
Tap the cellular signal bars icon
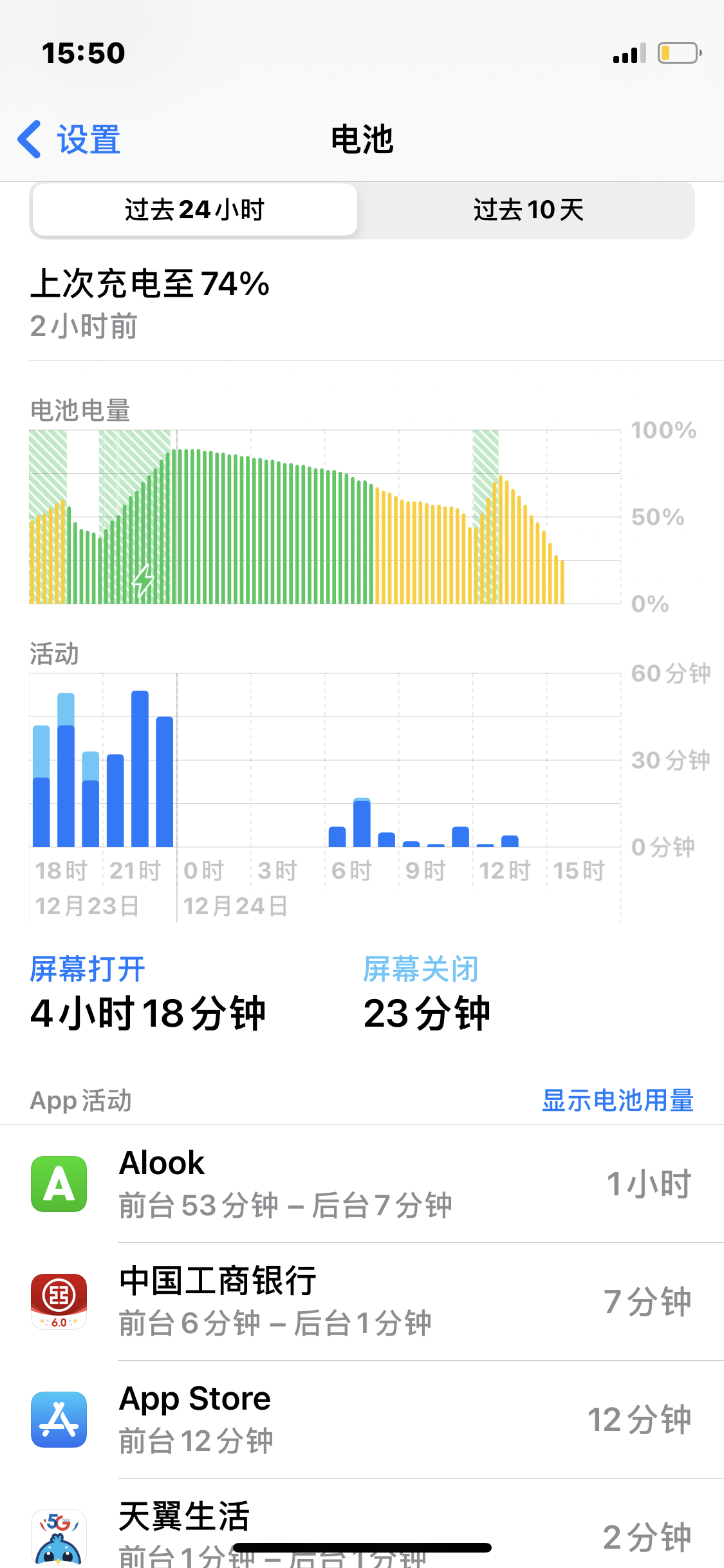(x=627, y=55)
